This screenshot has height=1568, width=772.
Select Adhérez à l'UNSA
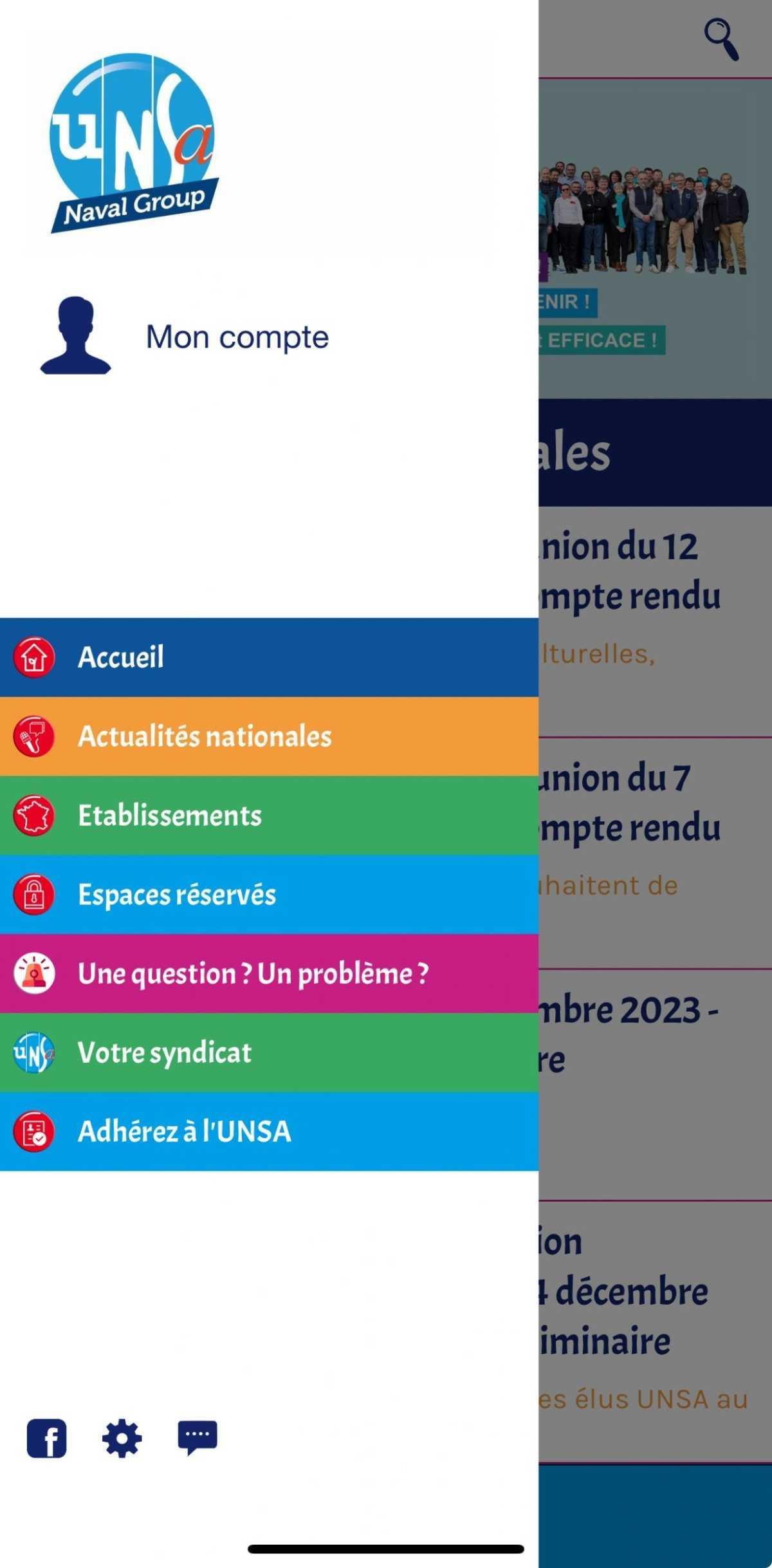(x=269, y=1132)
